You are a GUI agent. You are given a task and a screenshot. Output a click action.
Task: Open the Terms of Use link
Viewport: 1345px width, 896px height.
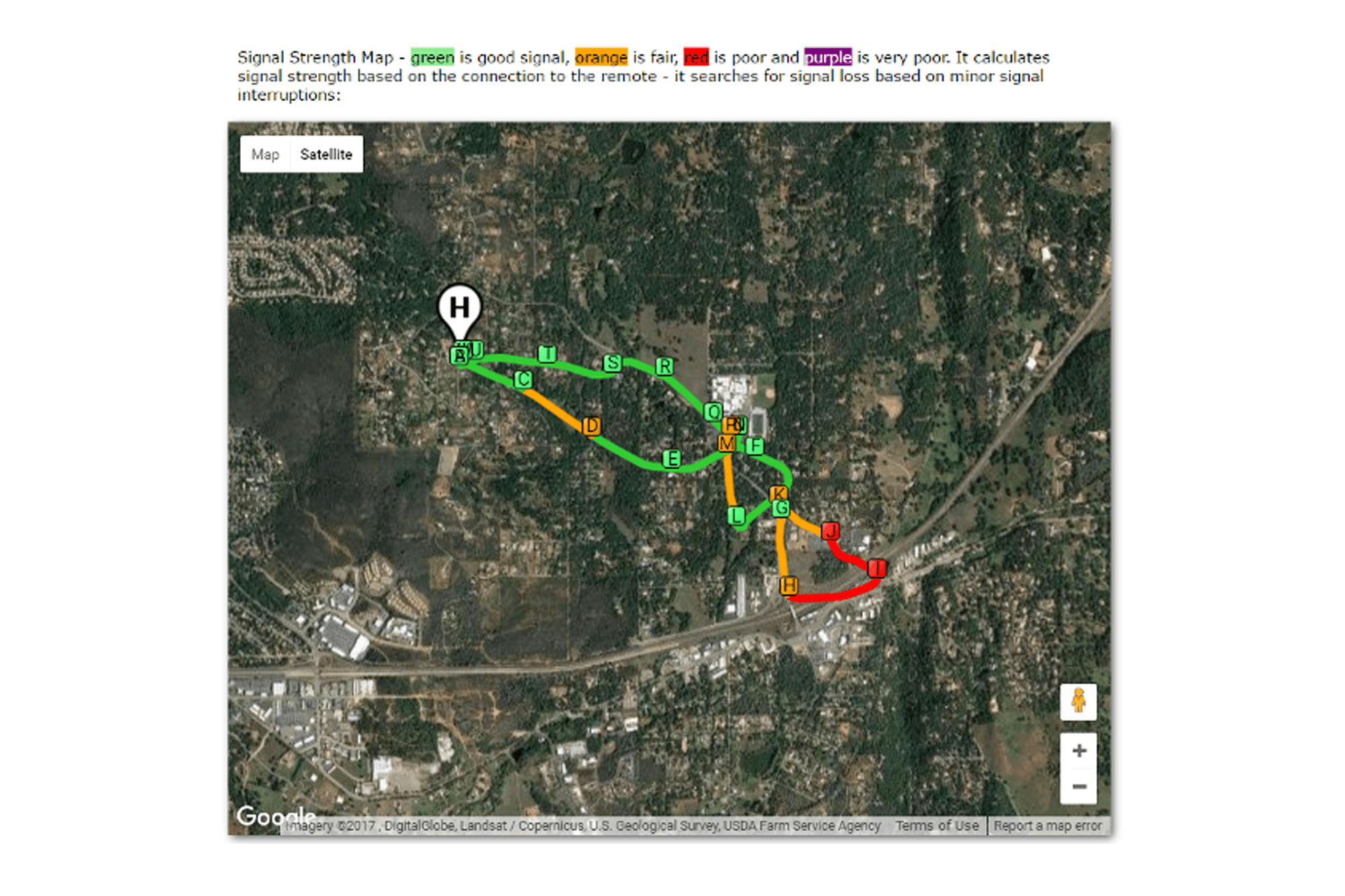(936, 826)
